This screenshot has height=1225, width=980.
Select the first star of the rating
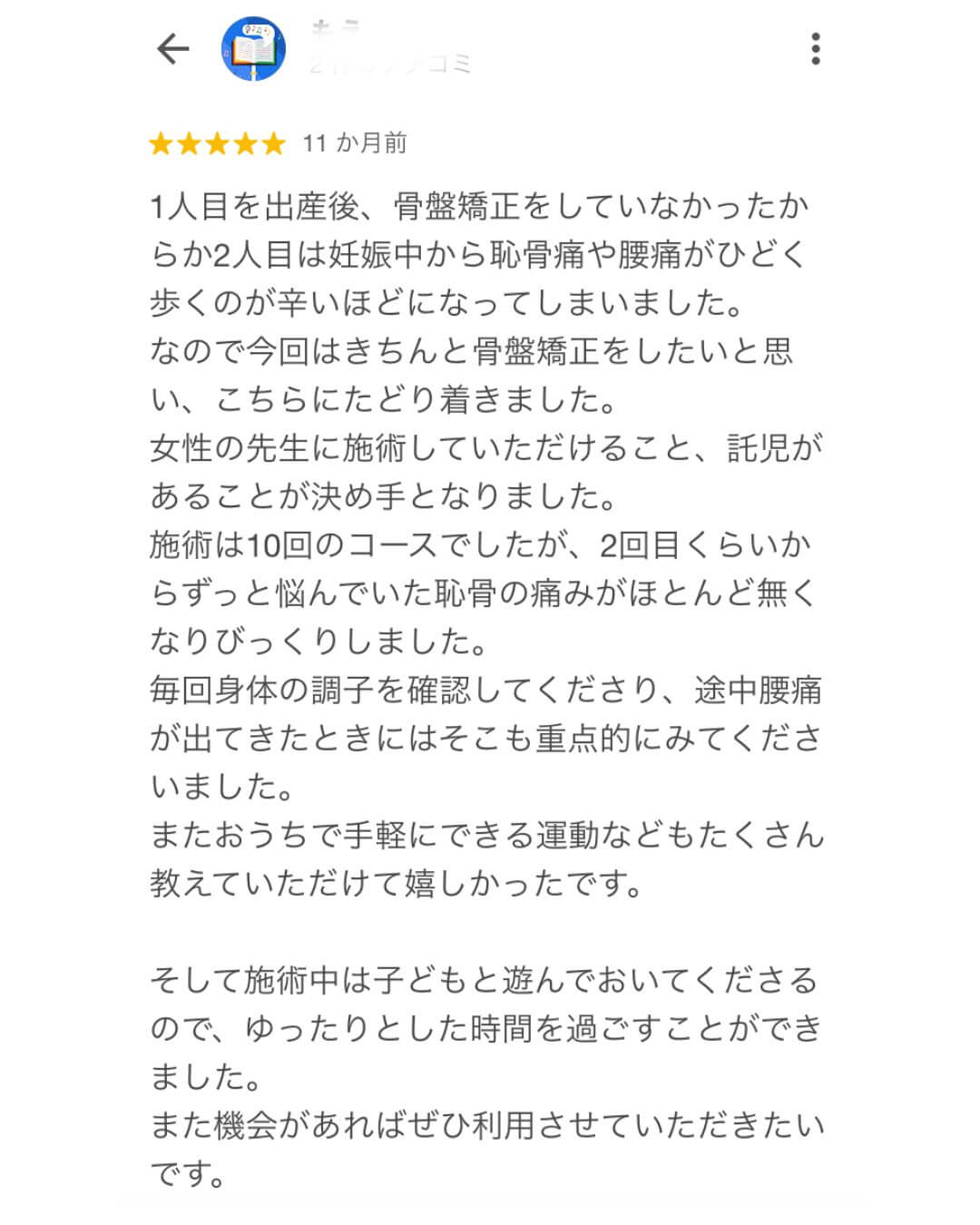tap(162, 142)
